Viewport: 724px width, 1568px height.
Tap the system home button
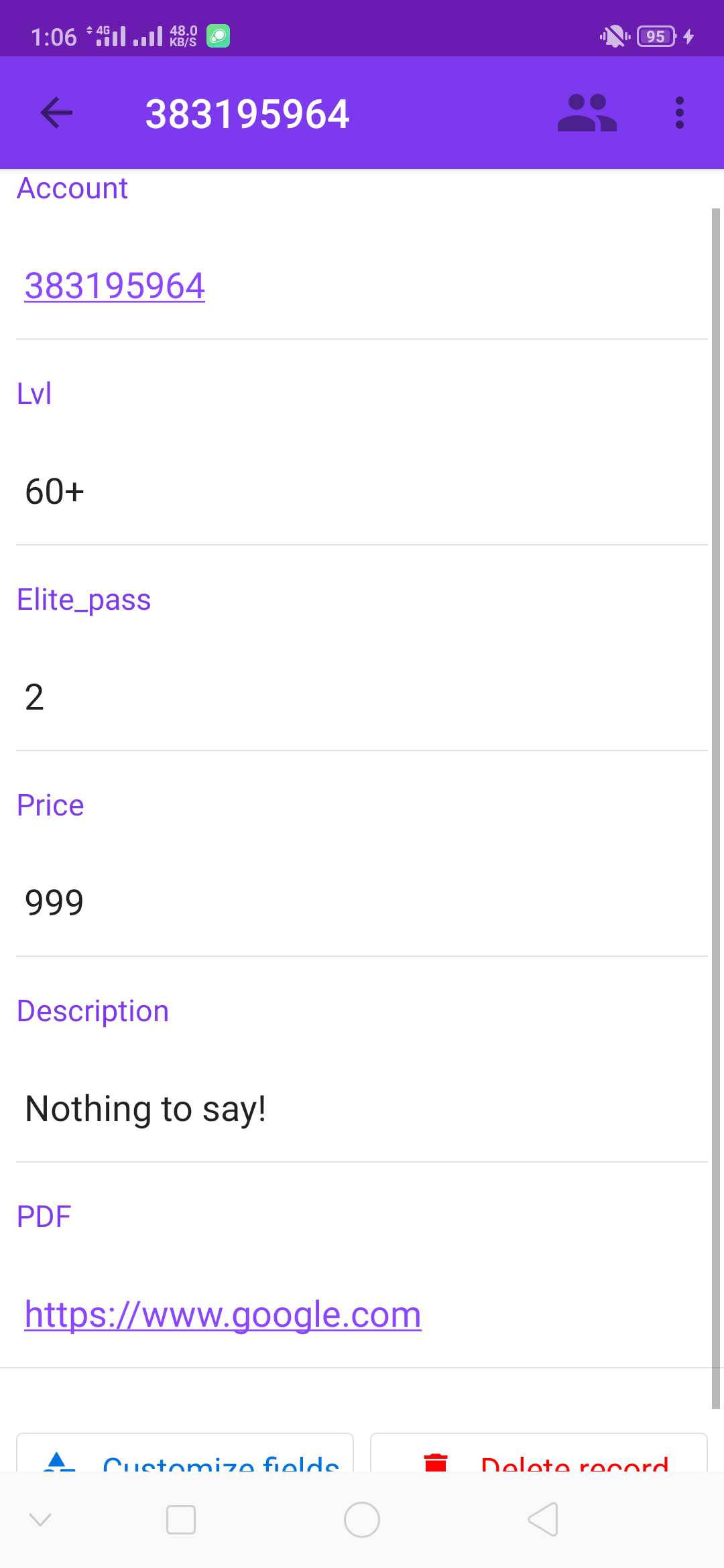(362, 1520)
